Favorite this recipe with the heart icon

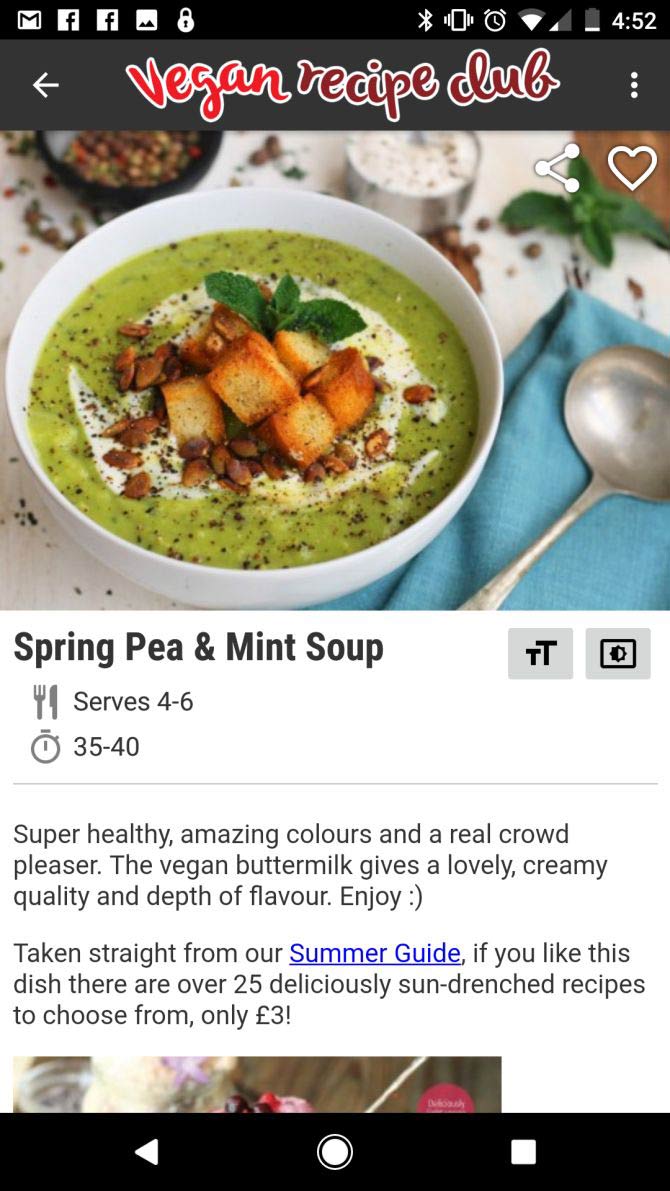pos(632,168)
